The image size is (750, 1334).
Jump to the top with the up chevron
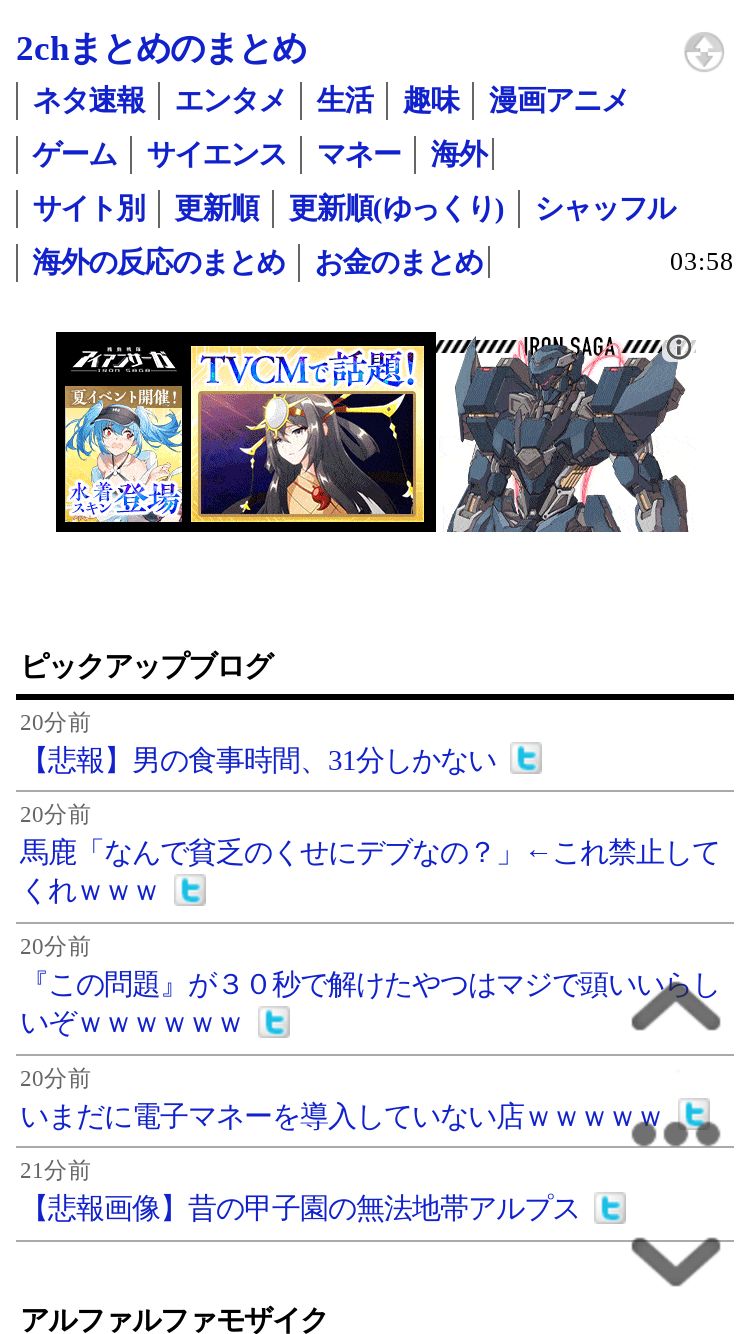coord(676,1008)
